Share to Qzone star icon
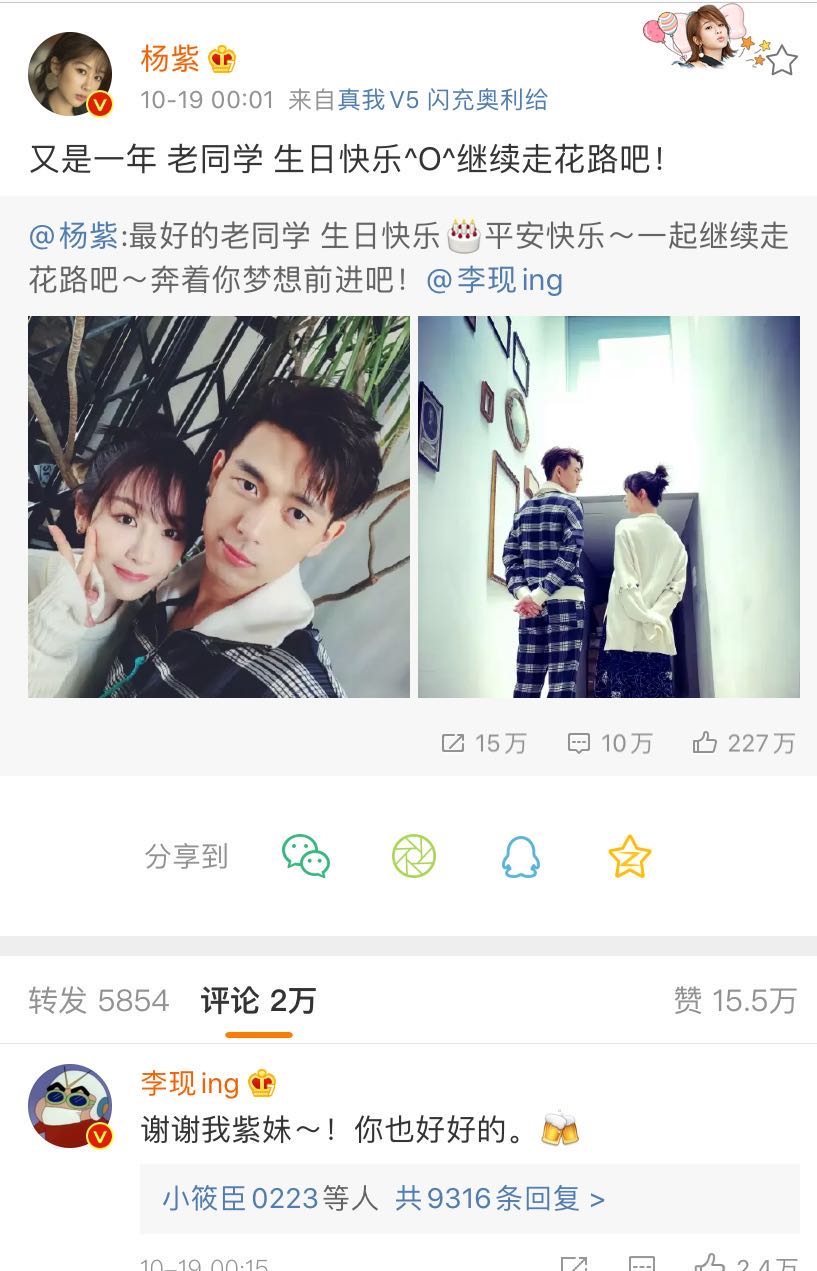Image resolution: width=817 pixels, height=1271 pixels. pos(629,857)
